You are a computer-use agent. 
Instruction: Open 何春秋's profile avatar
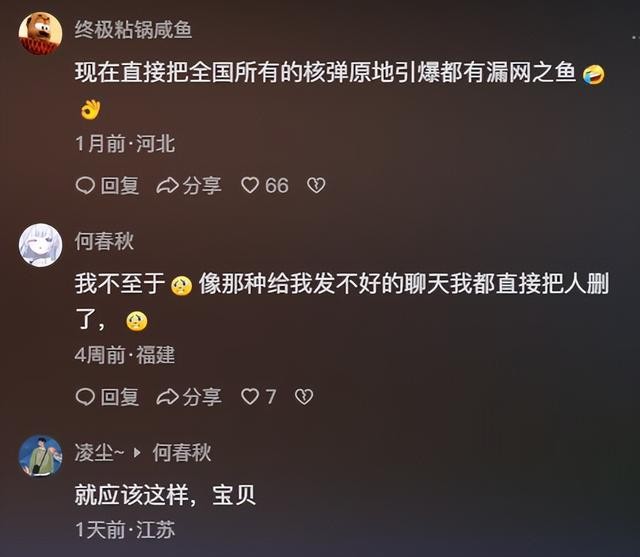(x=40, y=245)
